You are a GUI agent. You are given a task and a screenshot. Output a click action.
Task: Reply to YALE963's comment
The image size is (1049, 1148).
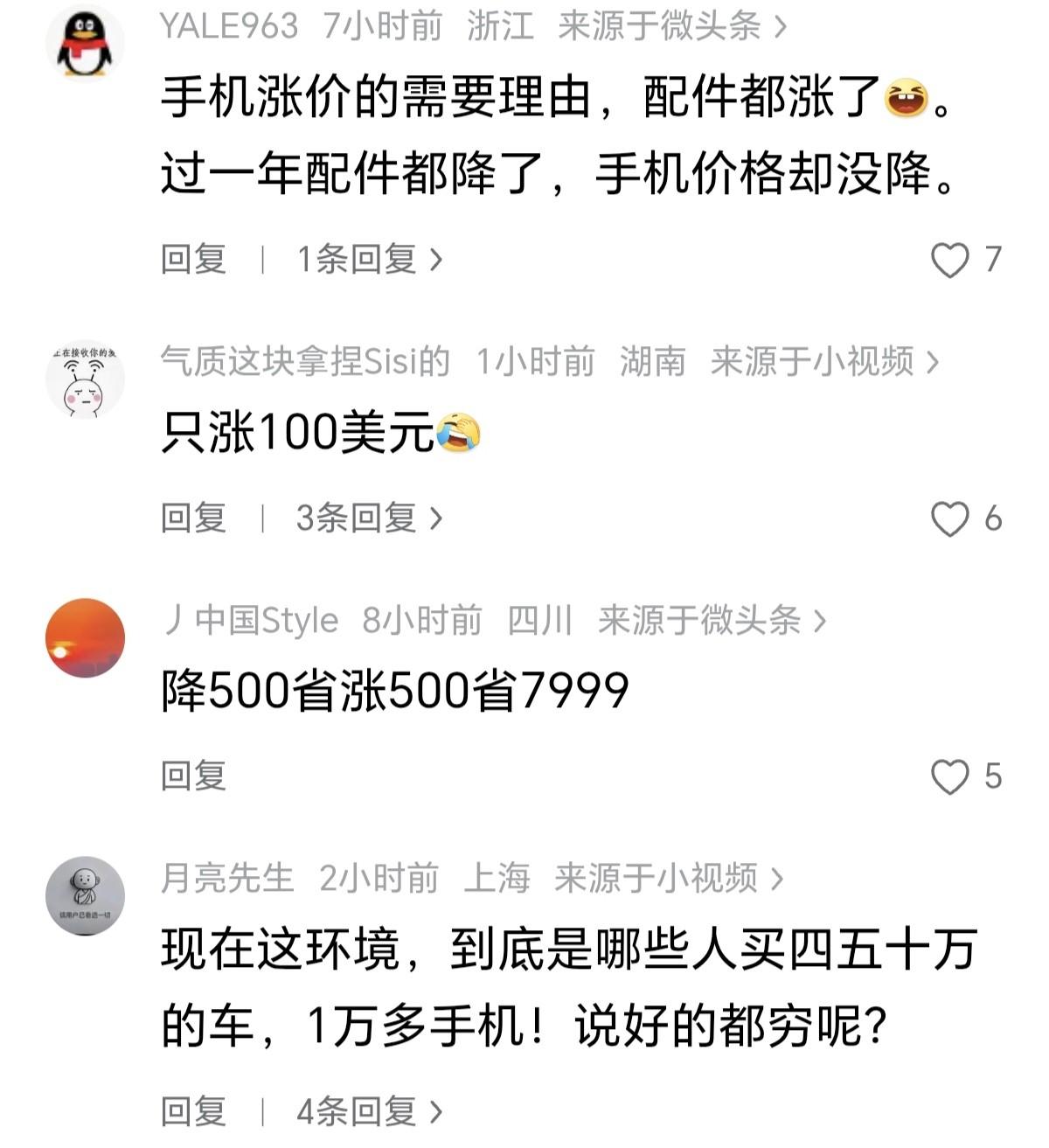(x=193, y=259)
